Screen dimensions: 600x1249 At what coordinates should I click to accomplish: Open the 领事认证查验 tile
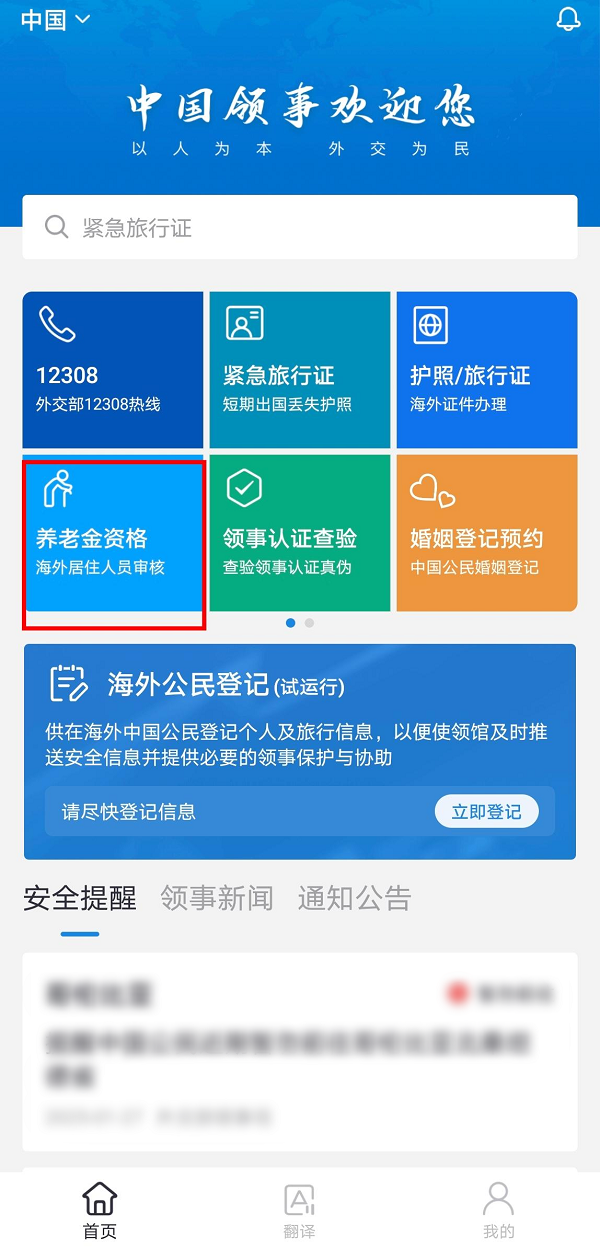click(300, 533)
